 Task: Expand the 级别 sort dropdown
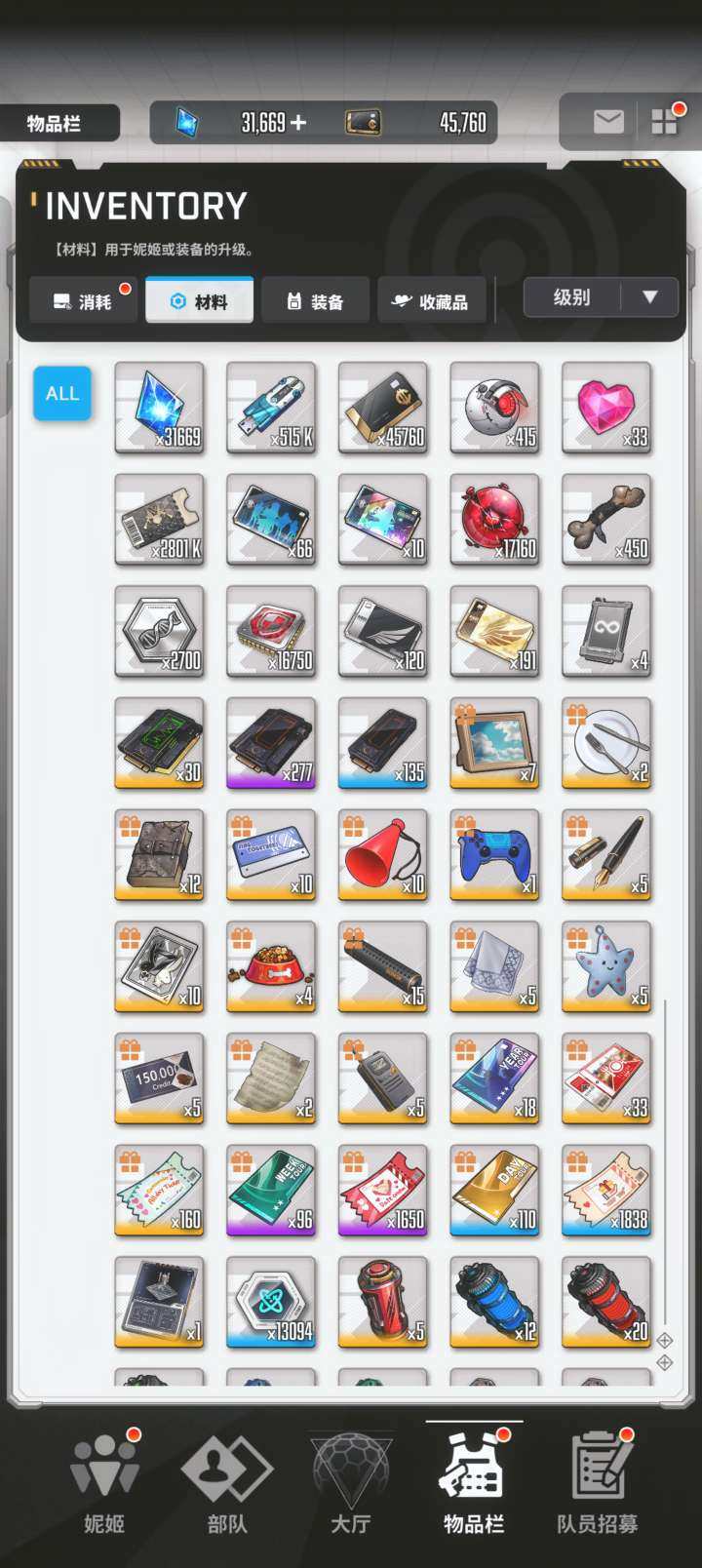601,297
